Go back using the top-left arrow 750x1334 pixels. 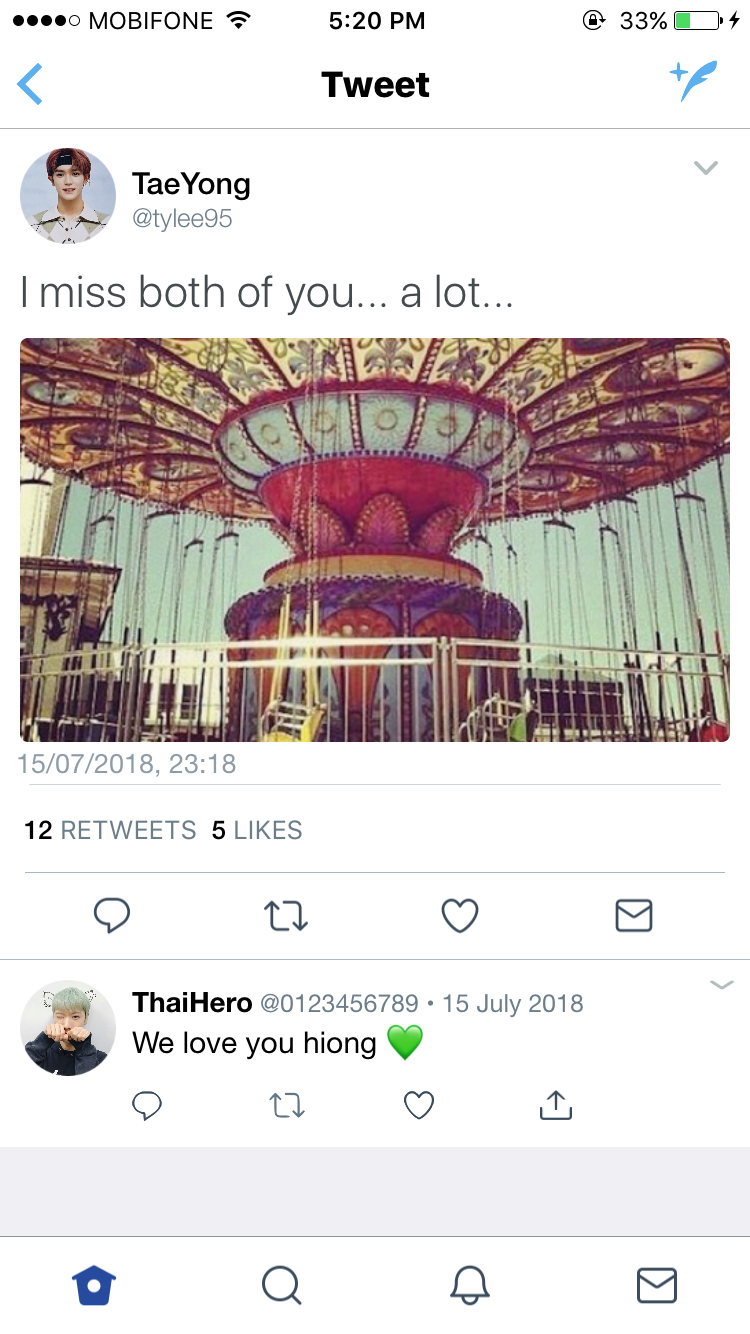click(30, 84)
